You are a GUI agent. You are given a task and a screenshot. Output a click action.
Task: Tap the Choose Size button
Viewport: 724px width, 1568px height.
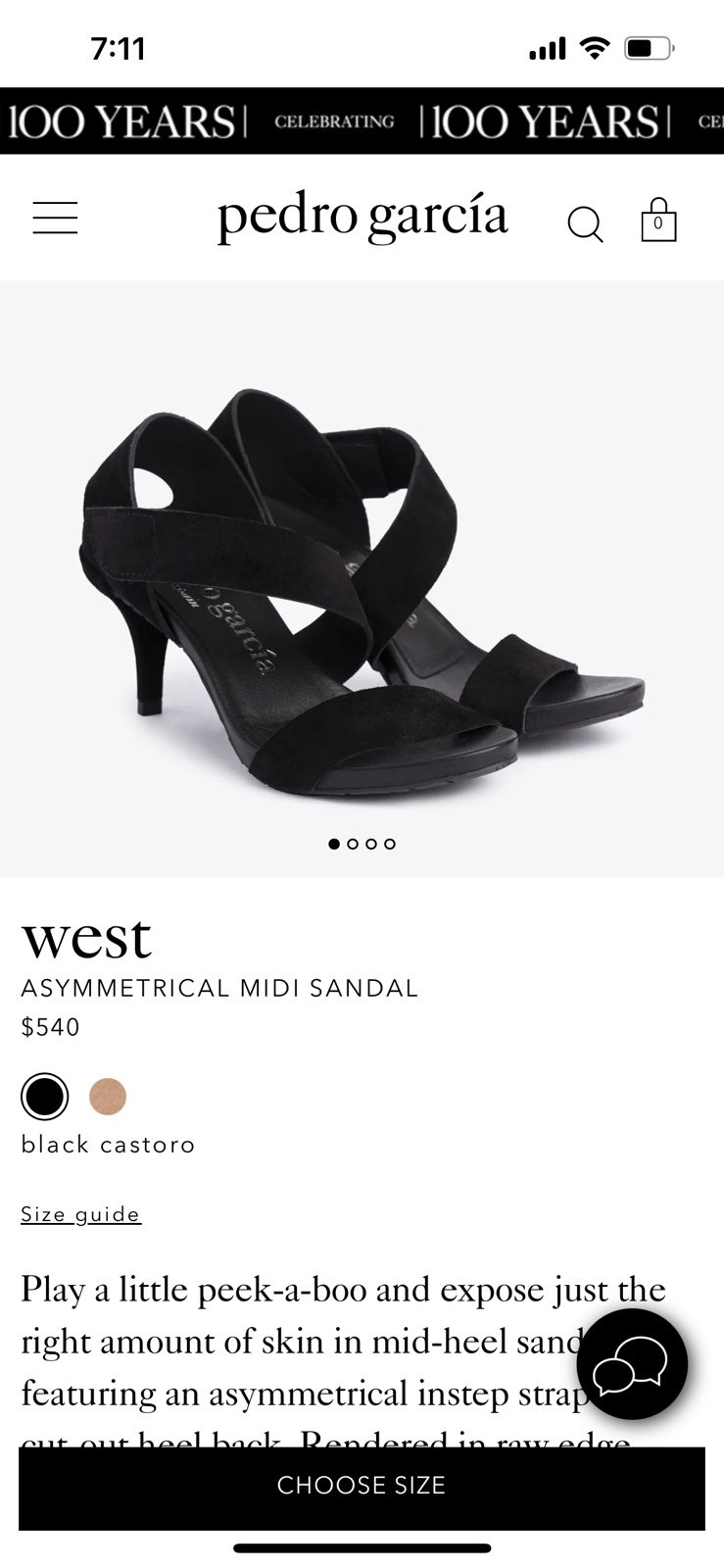tap(362, 1488)
